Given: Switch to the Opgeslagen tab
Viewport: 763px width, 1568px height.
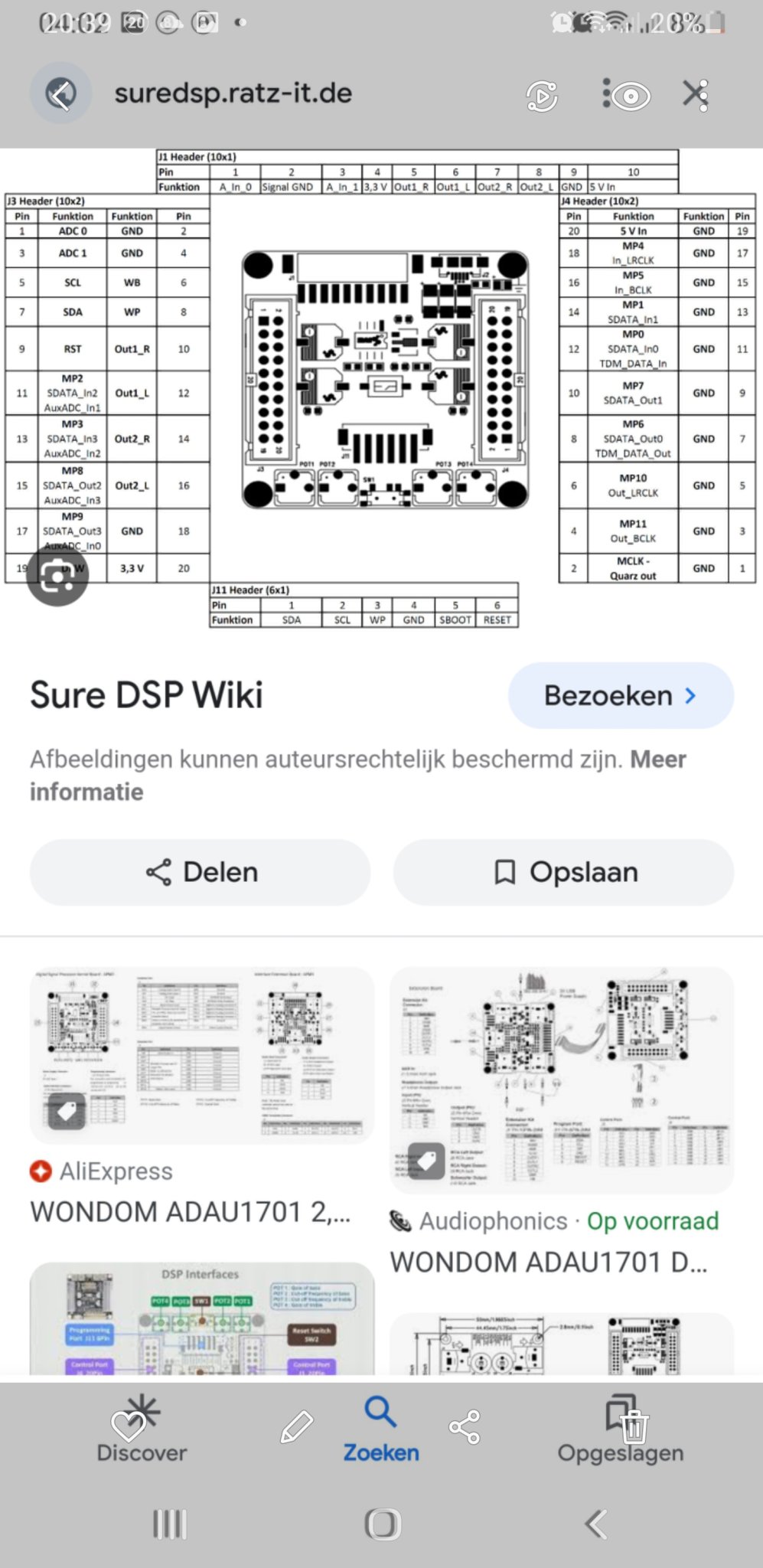Looking at the screenshot, I should coord(621,1430).
